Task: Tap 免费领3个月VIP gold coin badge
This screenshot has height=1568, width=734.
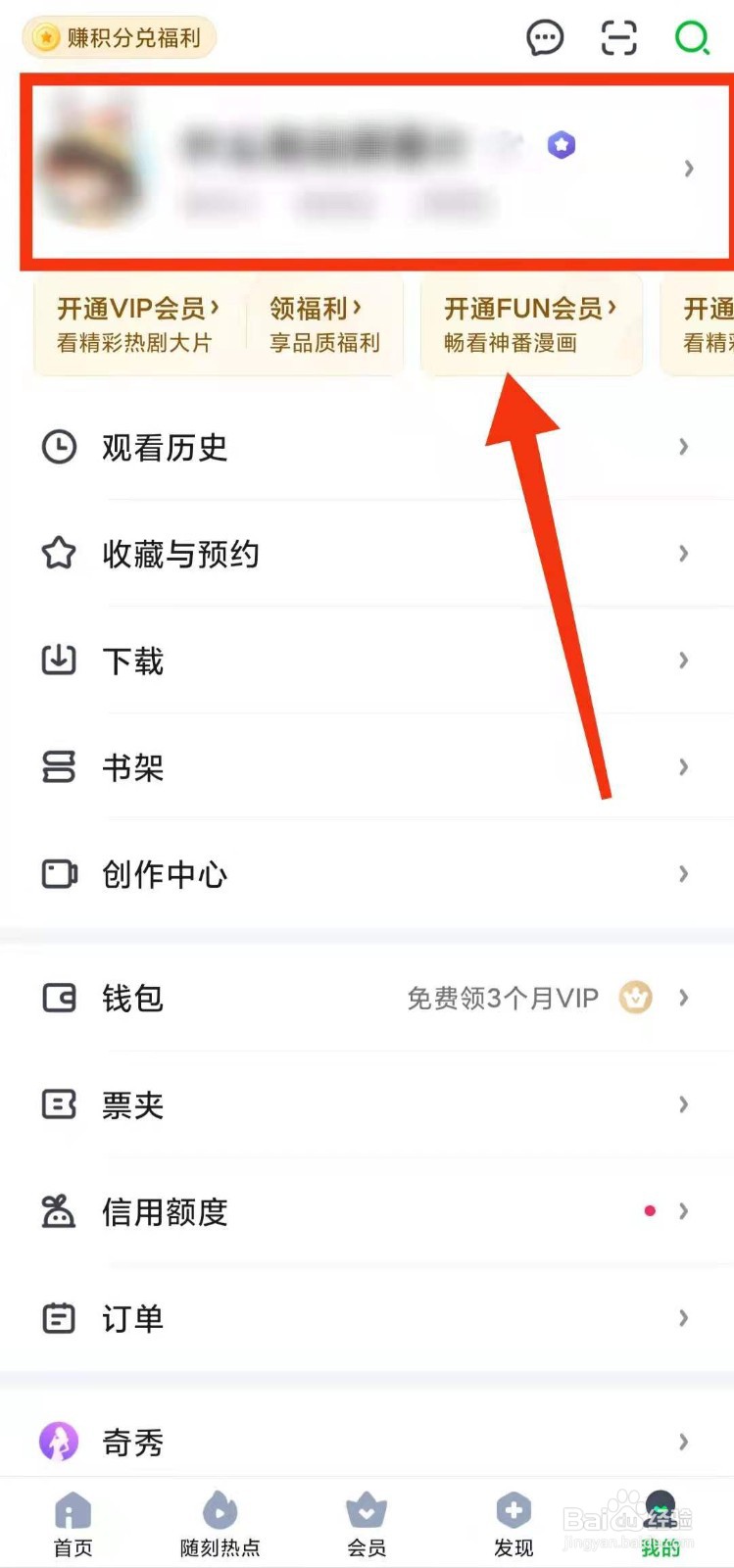Action: pyautogui.click(x=635, y=998)
